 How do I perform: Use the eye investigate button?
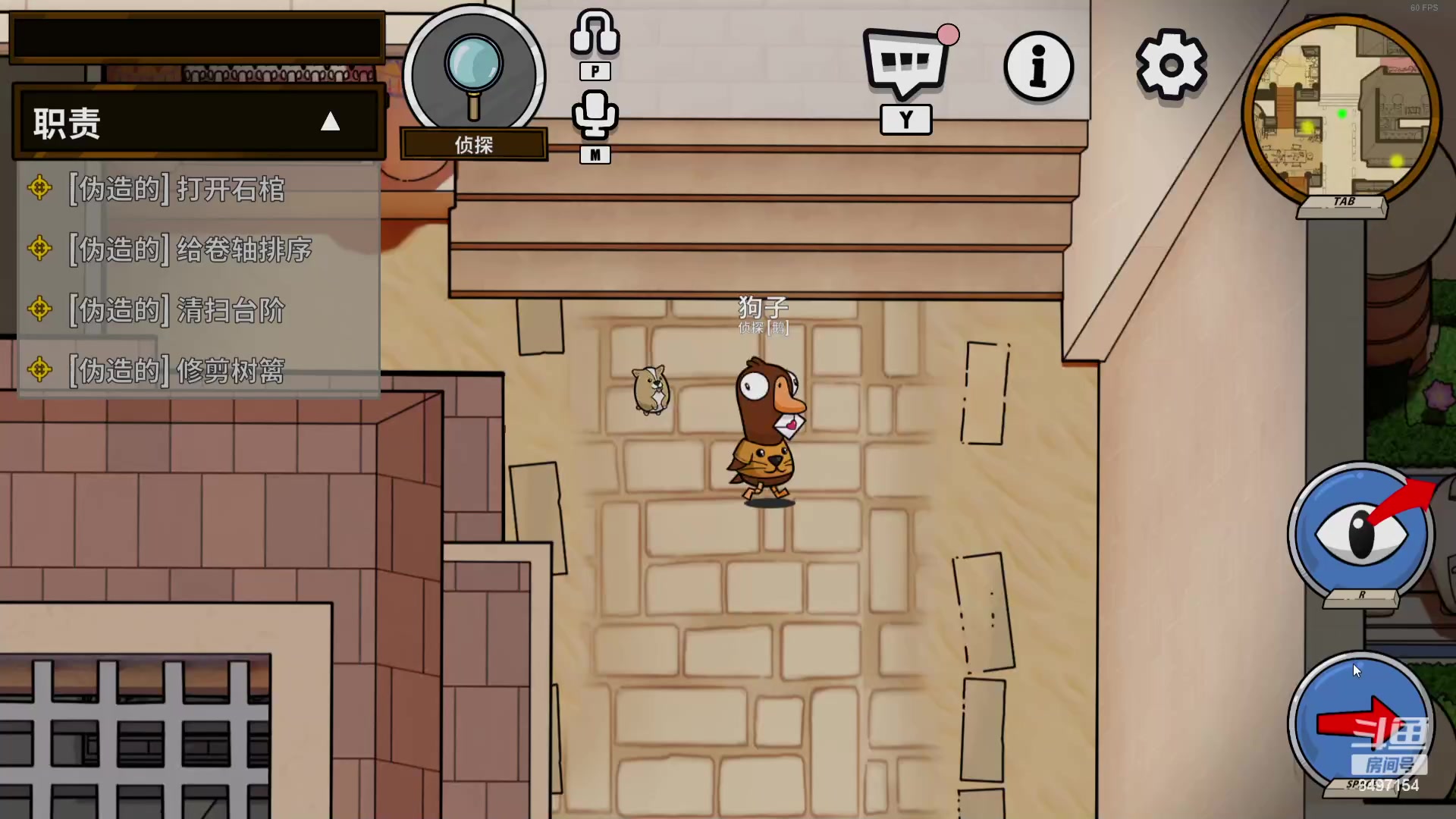(x=1360, y=534)
